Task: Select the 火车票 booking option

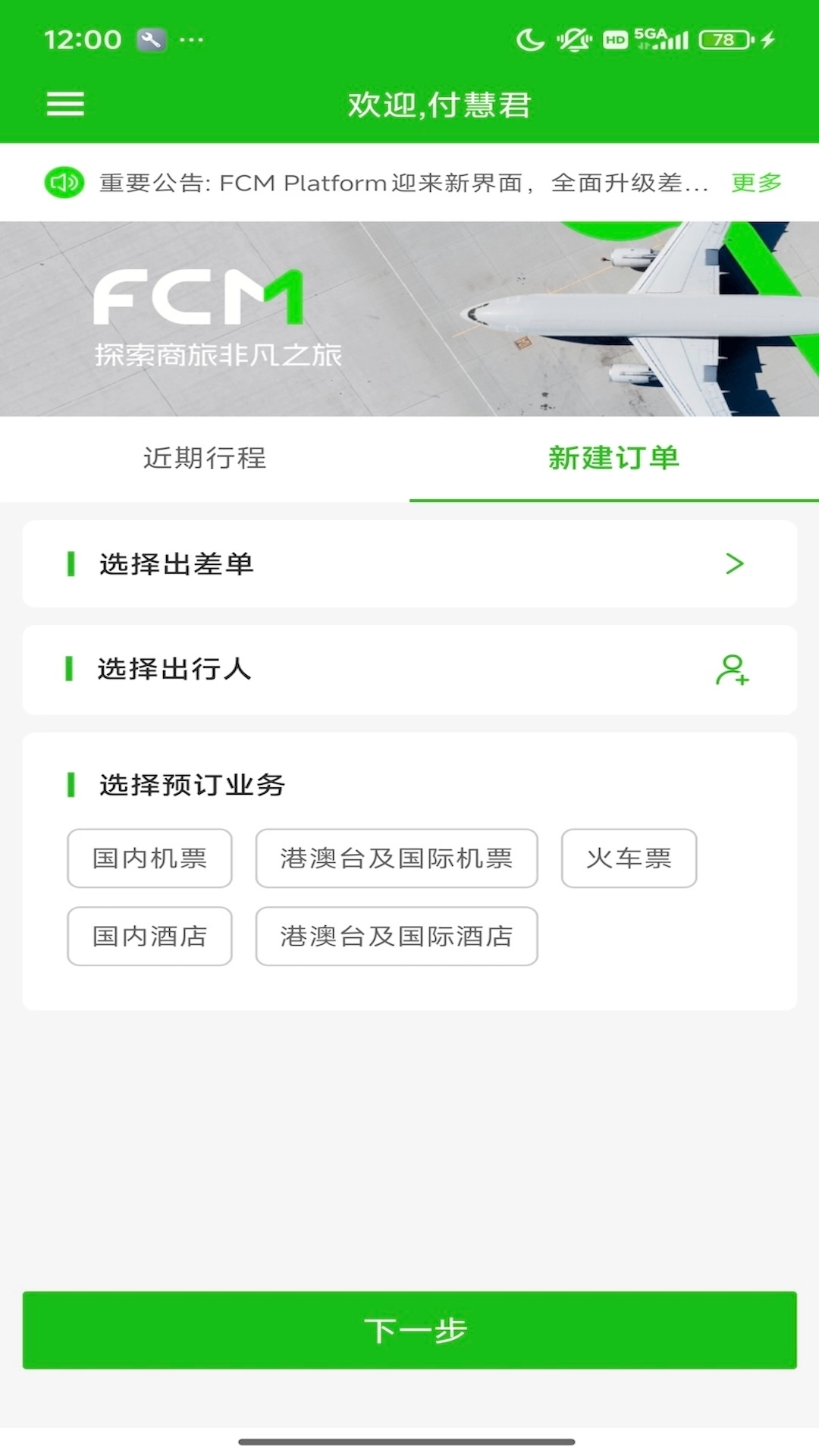Action: point(629,858)
